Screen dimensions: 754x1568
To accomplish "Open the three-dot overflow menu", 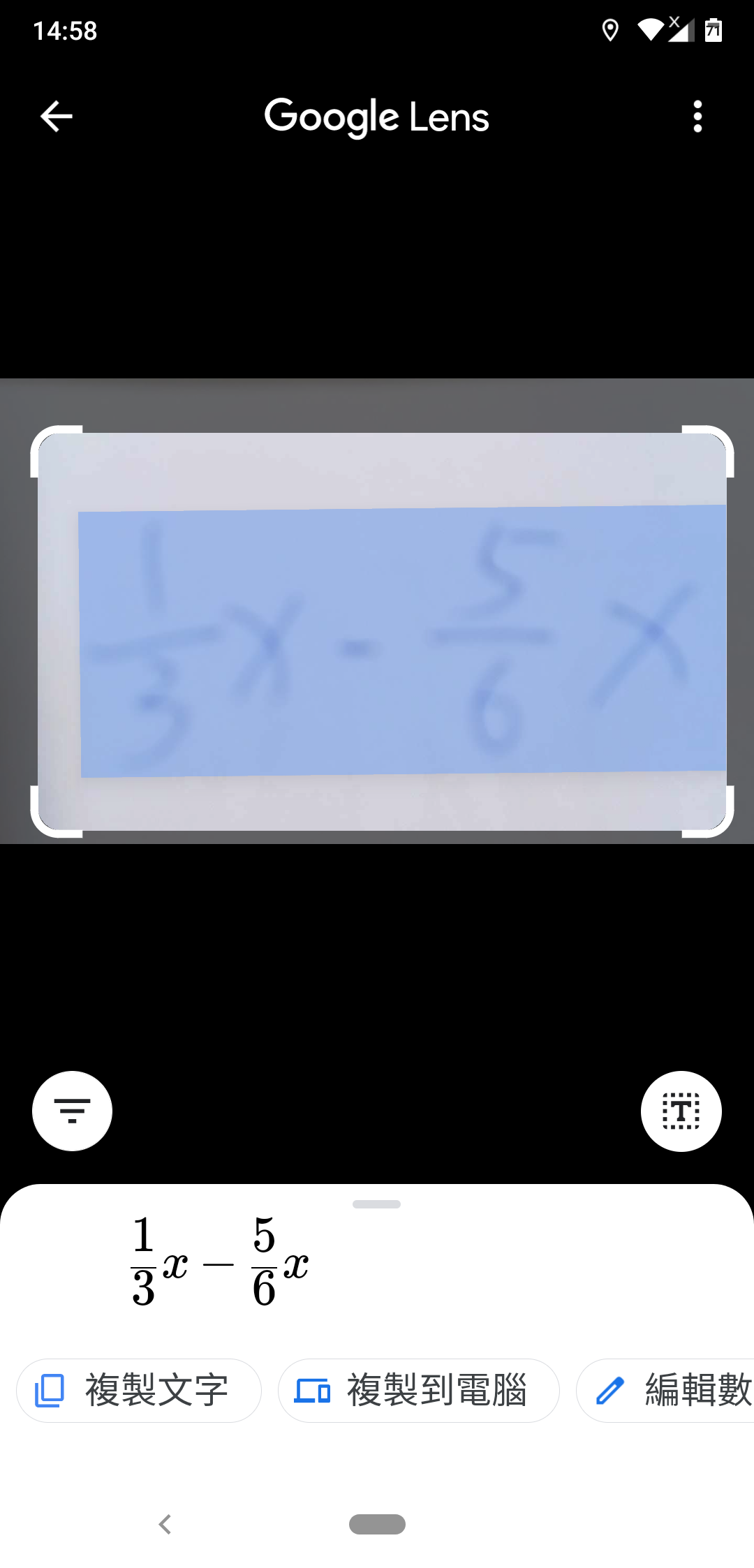I will [x=697, y=116].
